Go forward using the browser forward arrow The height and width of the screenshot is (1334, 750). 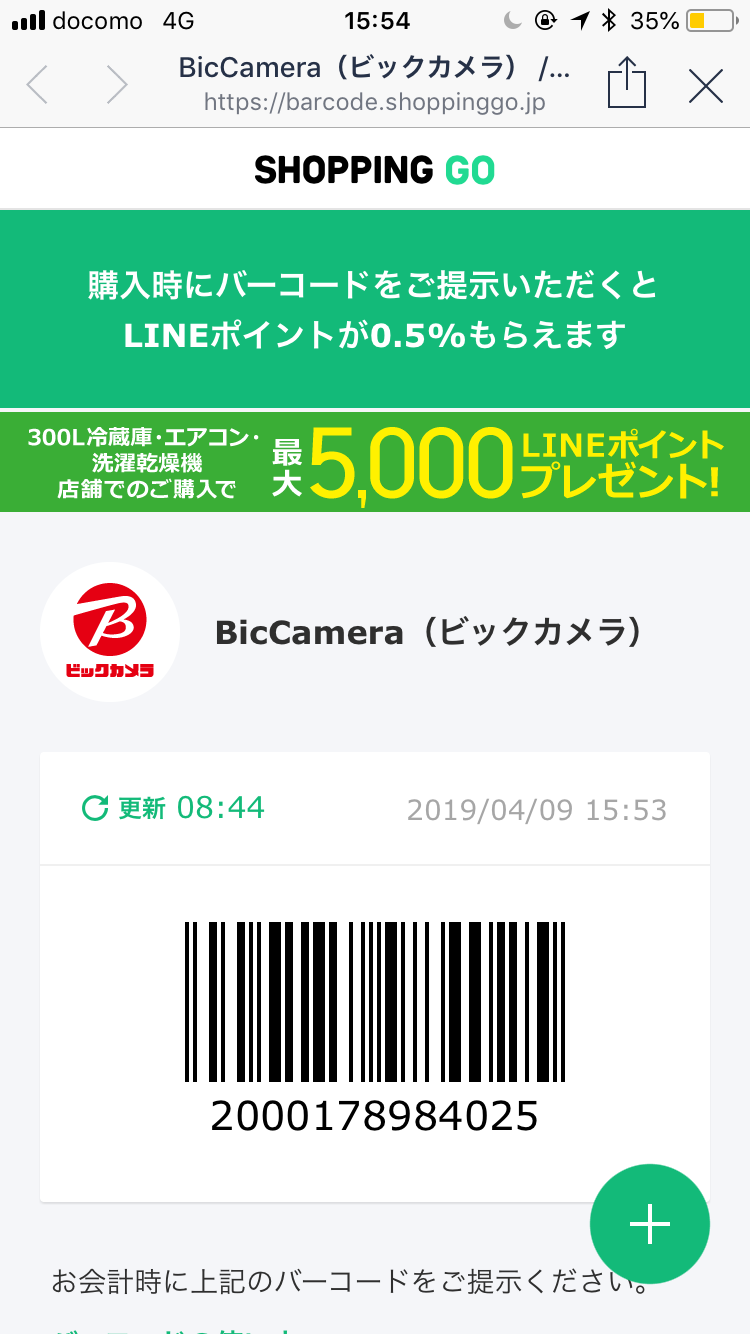click(117, 85)
